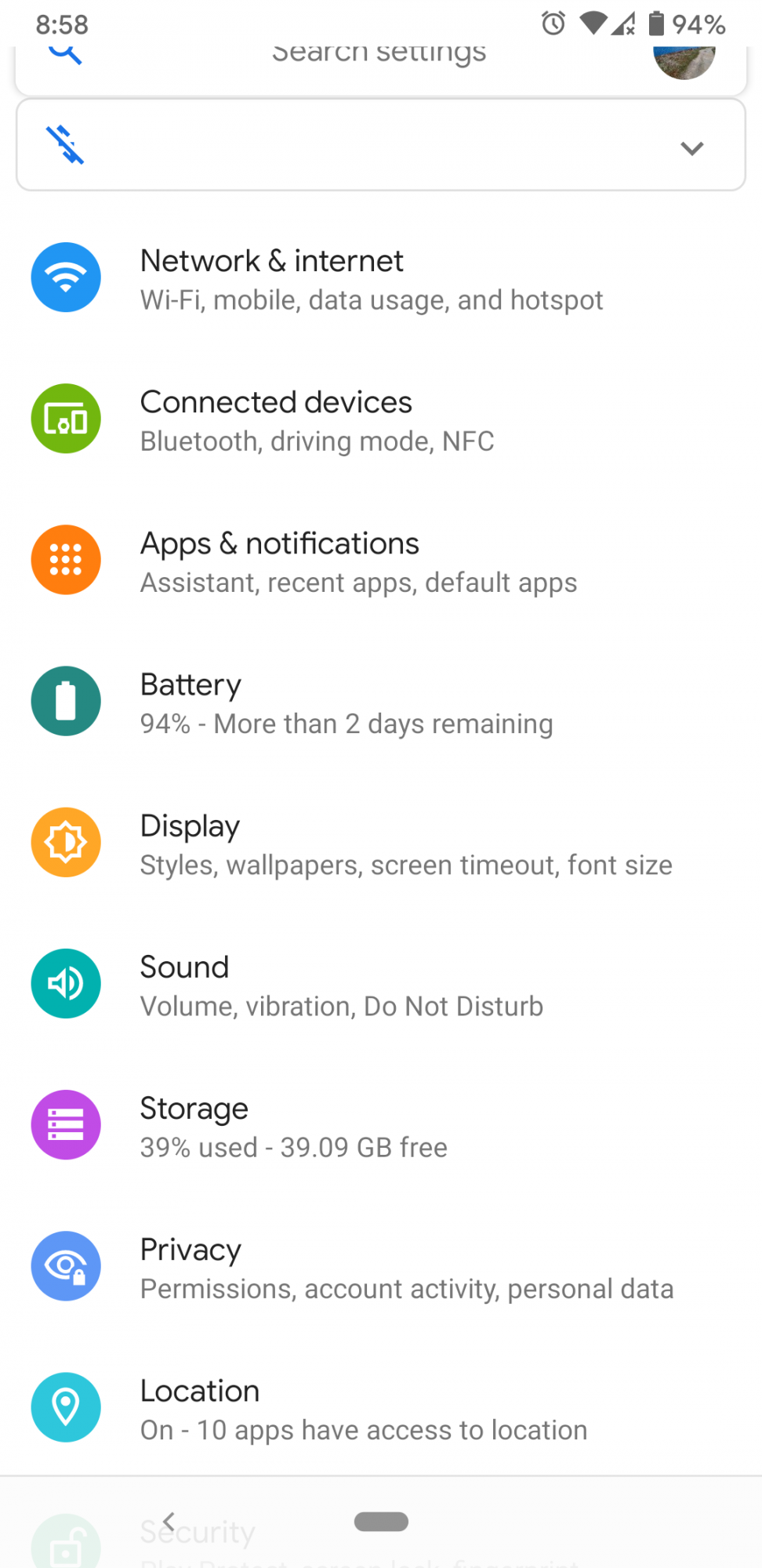Tap the system back arrow
The image size is (762, 1568).
click(169, 1522)
